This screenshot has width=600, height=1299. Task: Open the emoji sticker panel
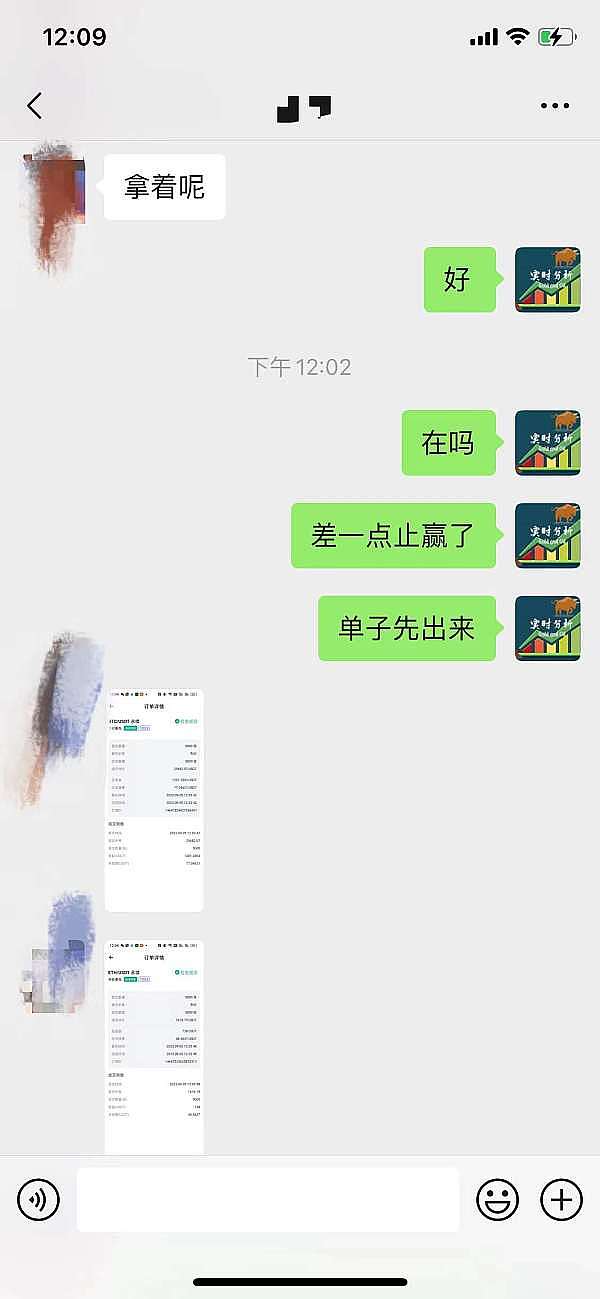[x=497, y=1199]
